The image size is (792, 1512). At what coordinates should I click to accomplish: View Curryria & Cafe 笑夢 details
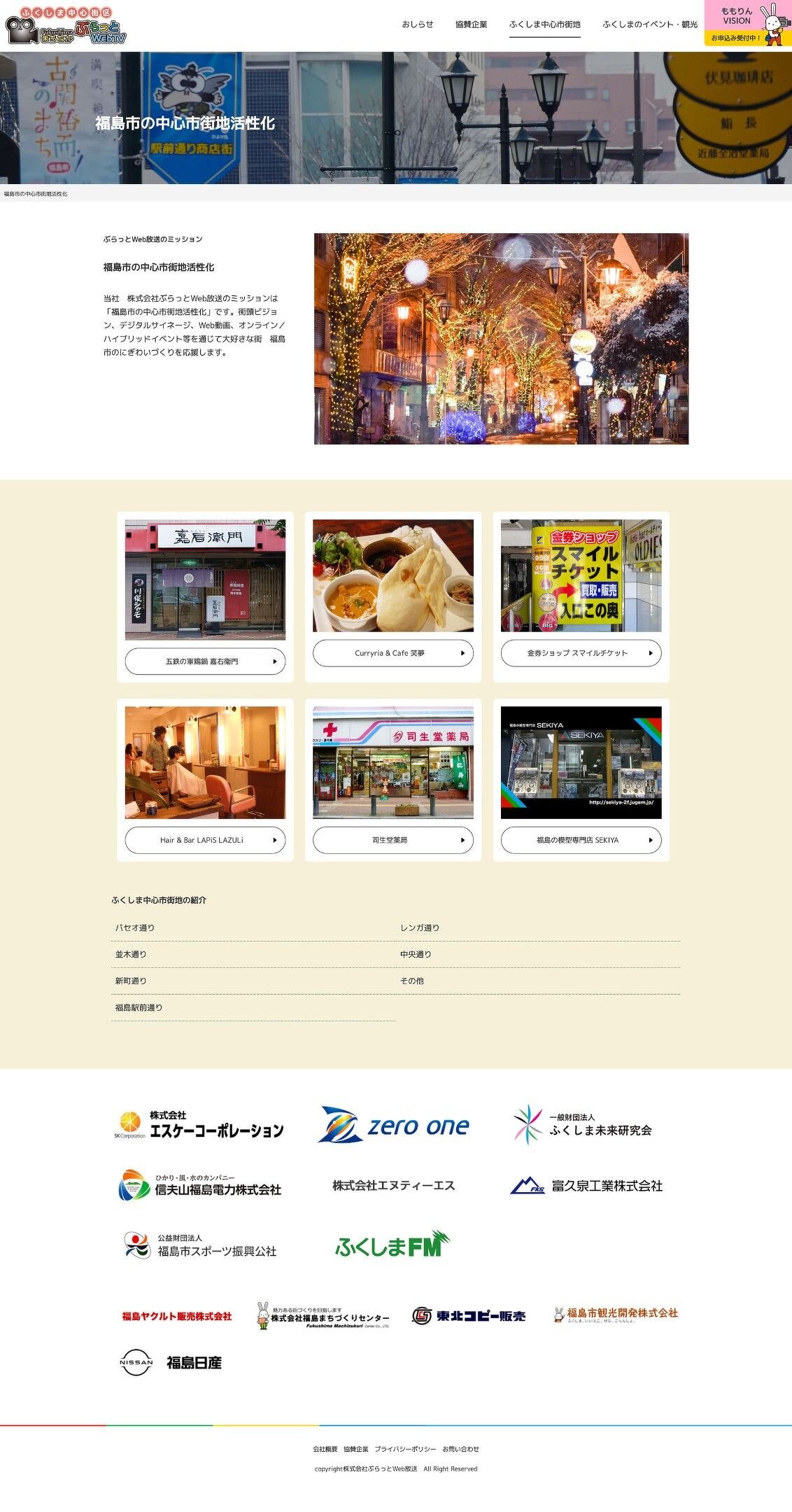point(393,653)
